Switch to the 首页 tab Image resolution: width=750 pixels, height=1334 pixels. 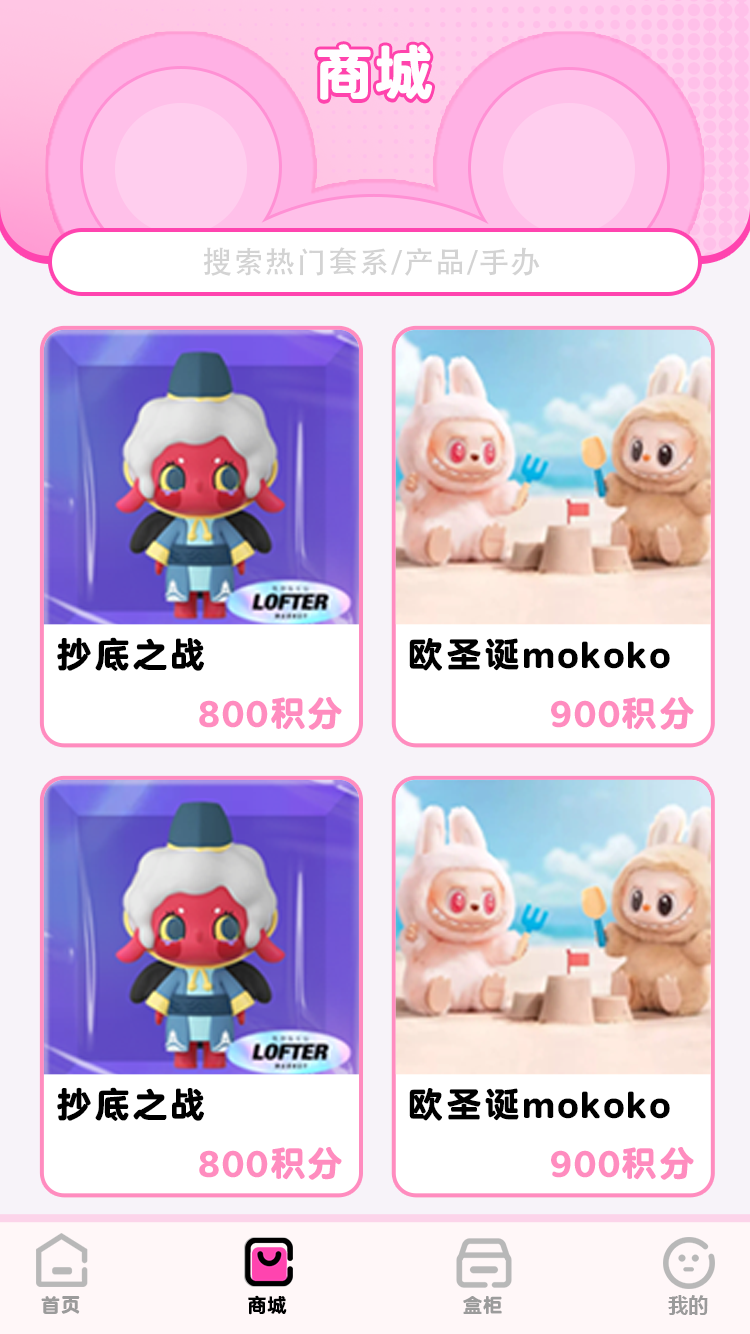(x=61, y=1274)
